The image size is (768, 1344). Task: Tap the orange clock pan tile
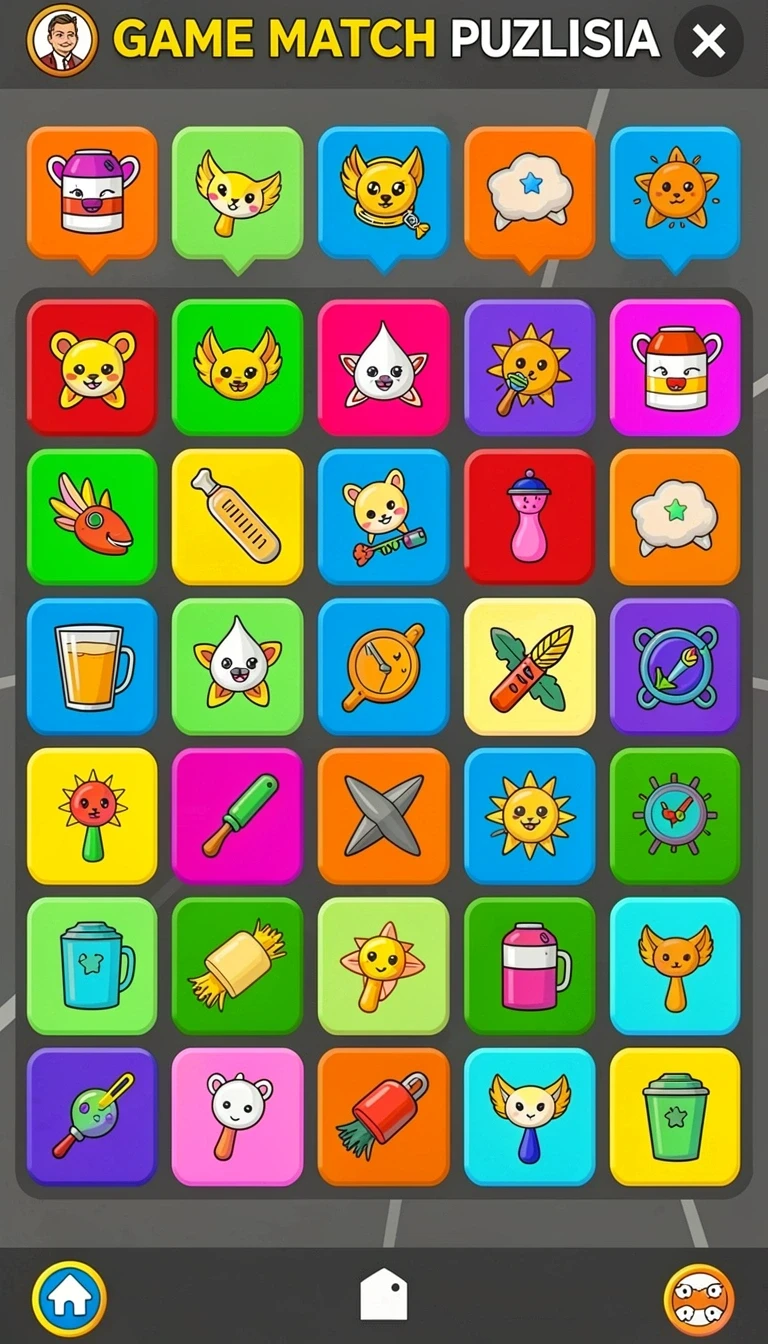tap(384, 667)
